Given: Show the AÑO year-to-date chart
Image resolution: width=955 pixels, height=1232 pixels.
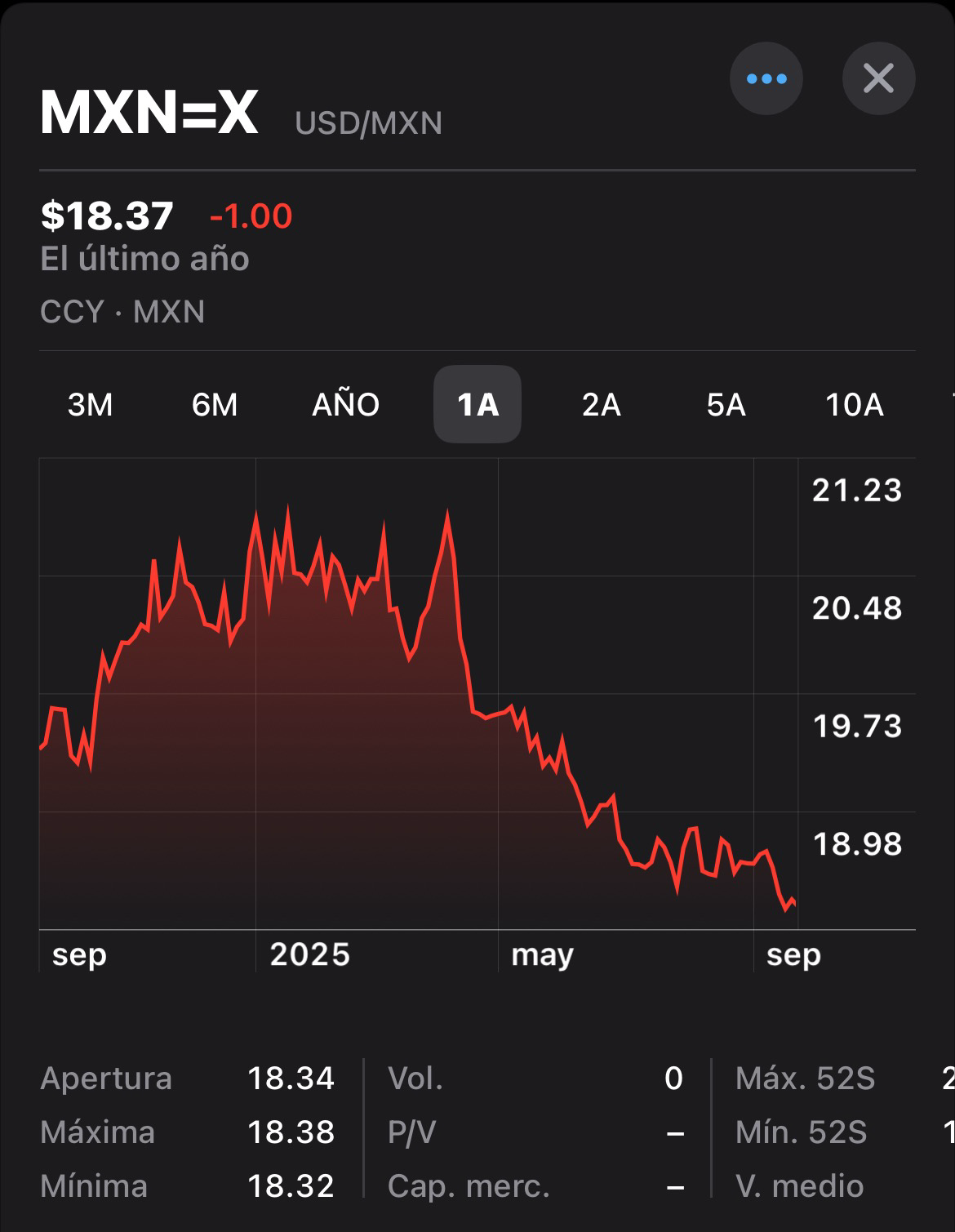Looking at the screenshot, I should click(345, 404).
